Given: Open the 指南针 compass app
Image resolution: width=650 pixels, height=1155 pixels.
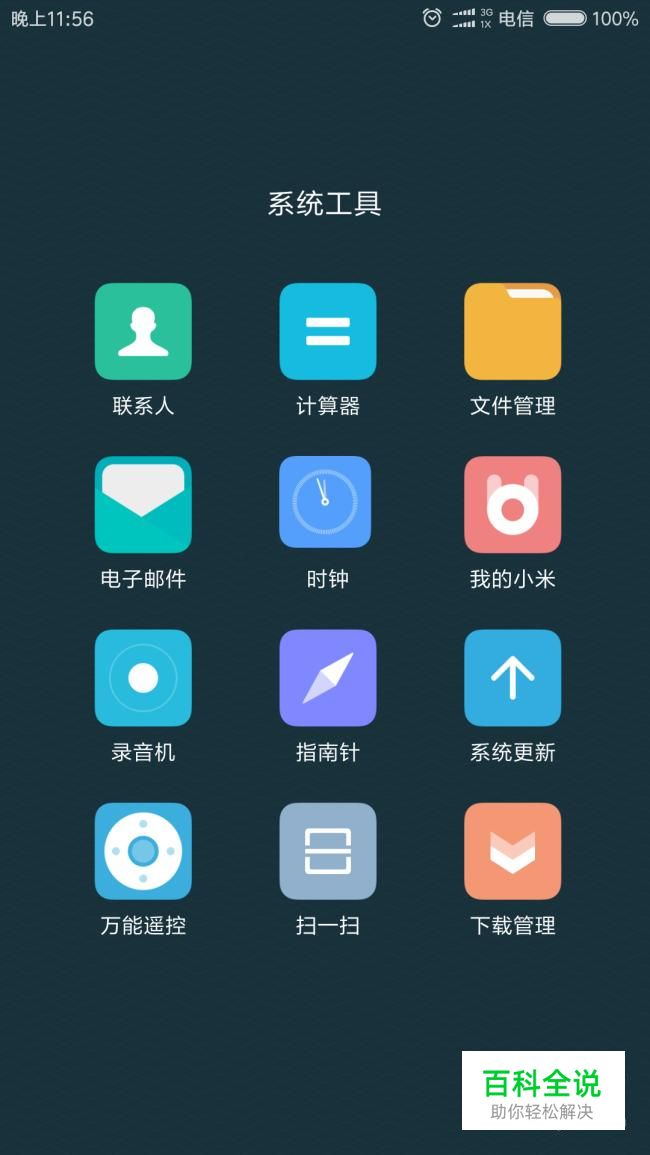Looking at the screenshot, I should click(328, 678).
